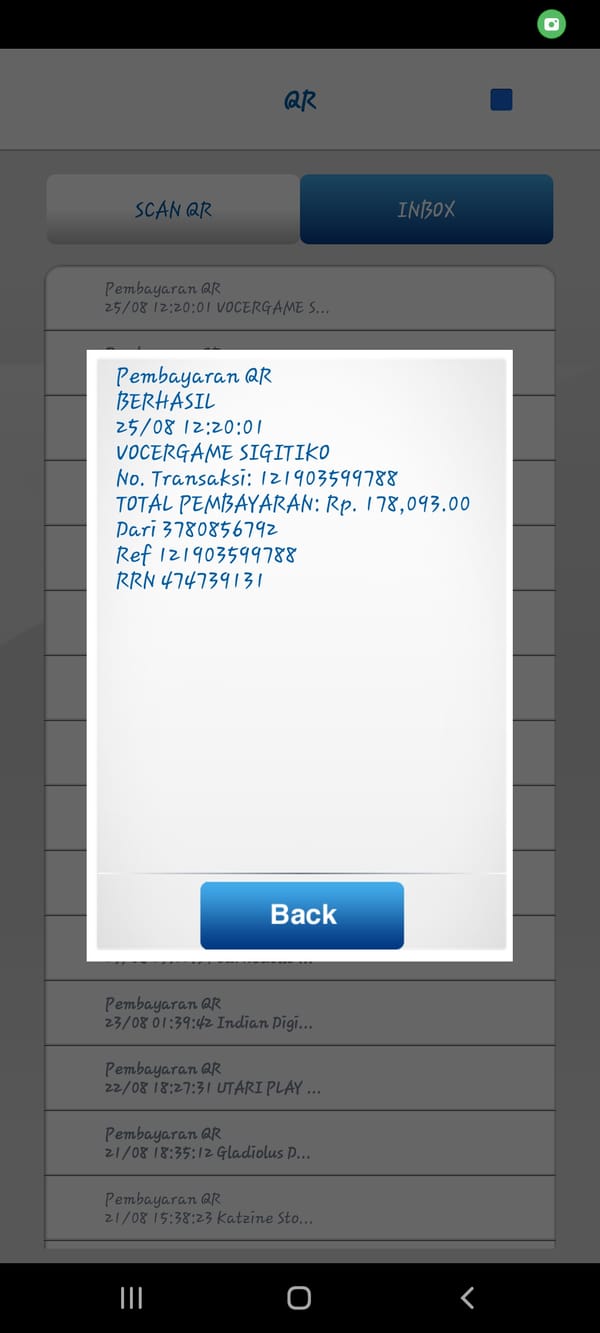Open the 21/08 Gladiolus payment entry
This screenshot has height=1333, width=600.
click(x=300, y=1143)
